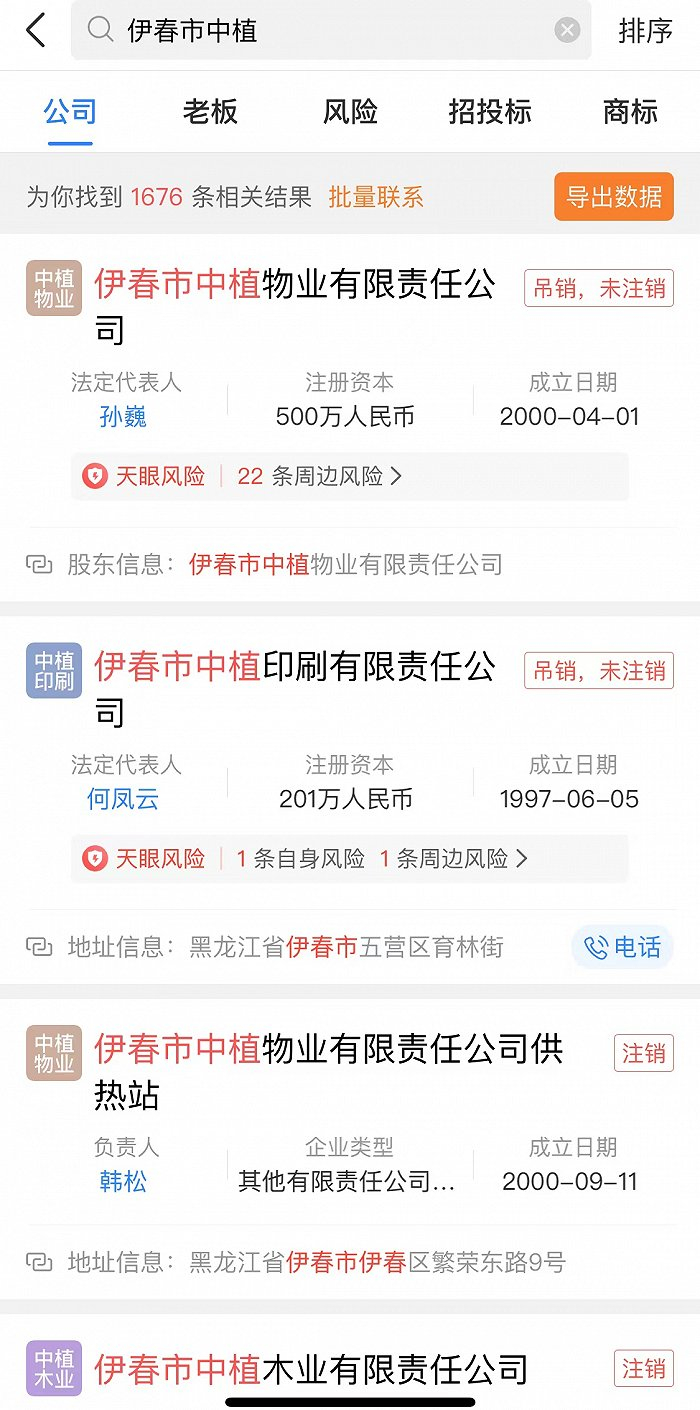The width and height of the screenshot is (700, 1410).
Task: View legal representative 何凤云
Action: coord(123,799)
